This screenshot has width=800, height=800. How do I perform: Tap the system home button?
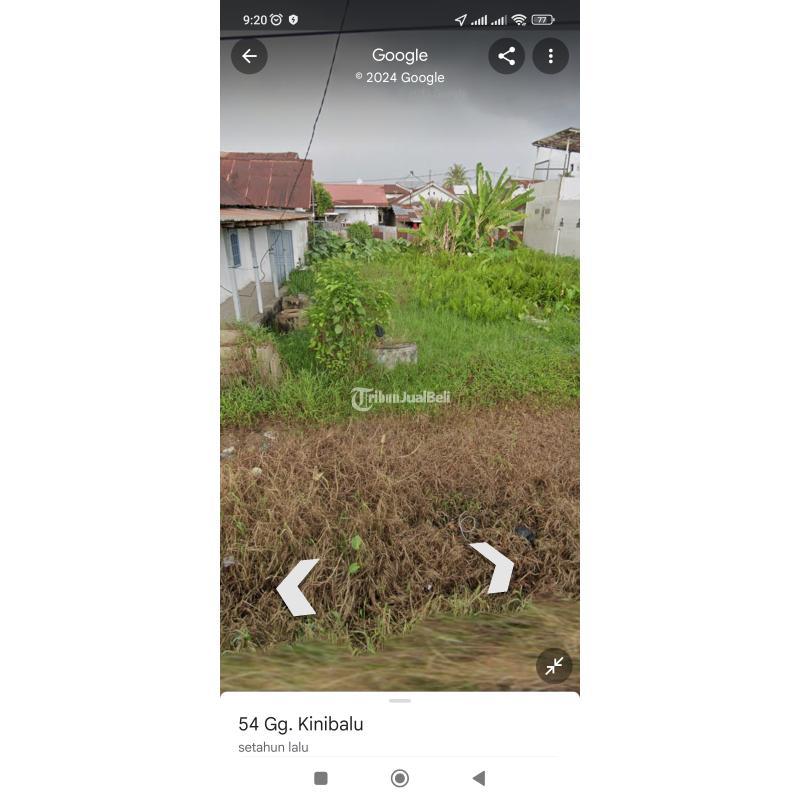[400, 778]
